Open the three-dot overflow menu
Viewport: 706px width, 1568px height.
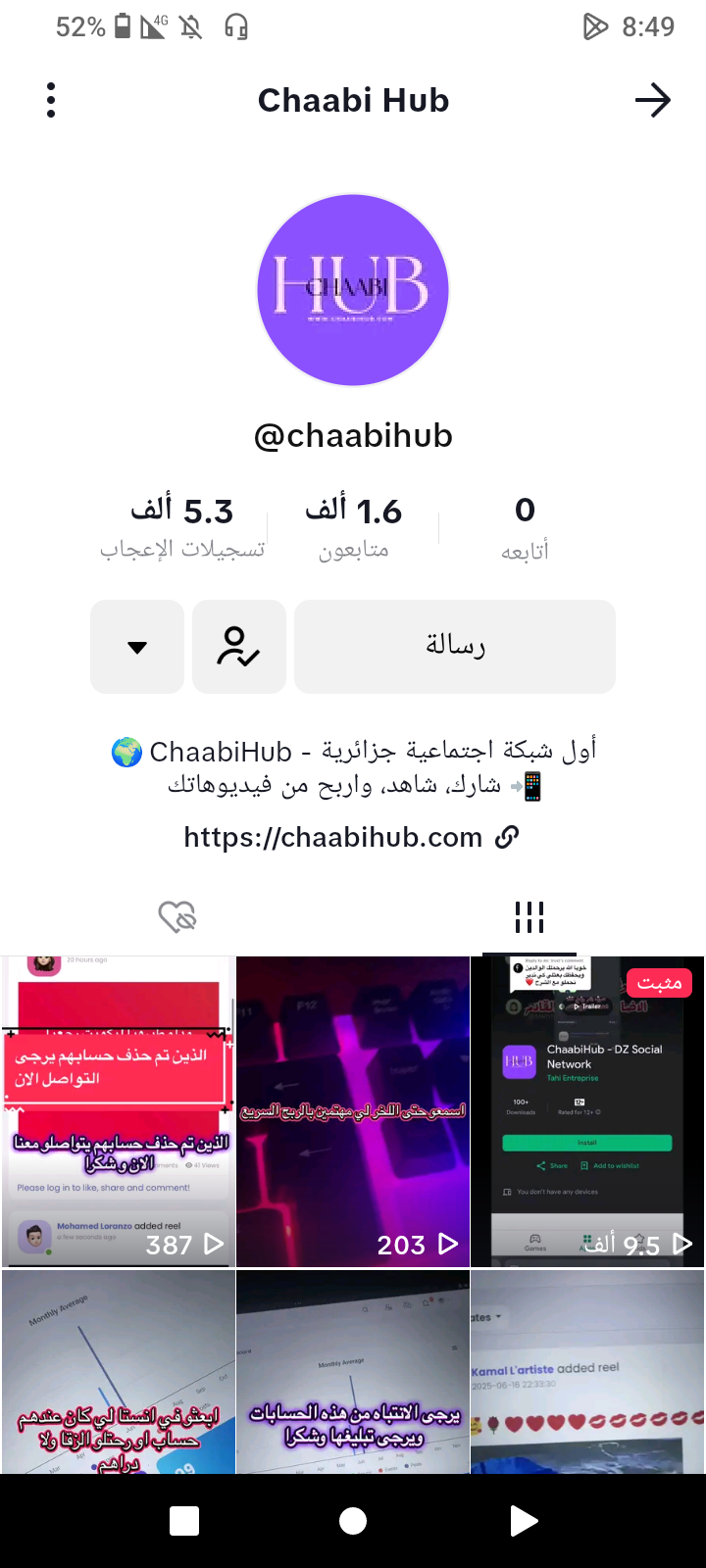[51, 100]
